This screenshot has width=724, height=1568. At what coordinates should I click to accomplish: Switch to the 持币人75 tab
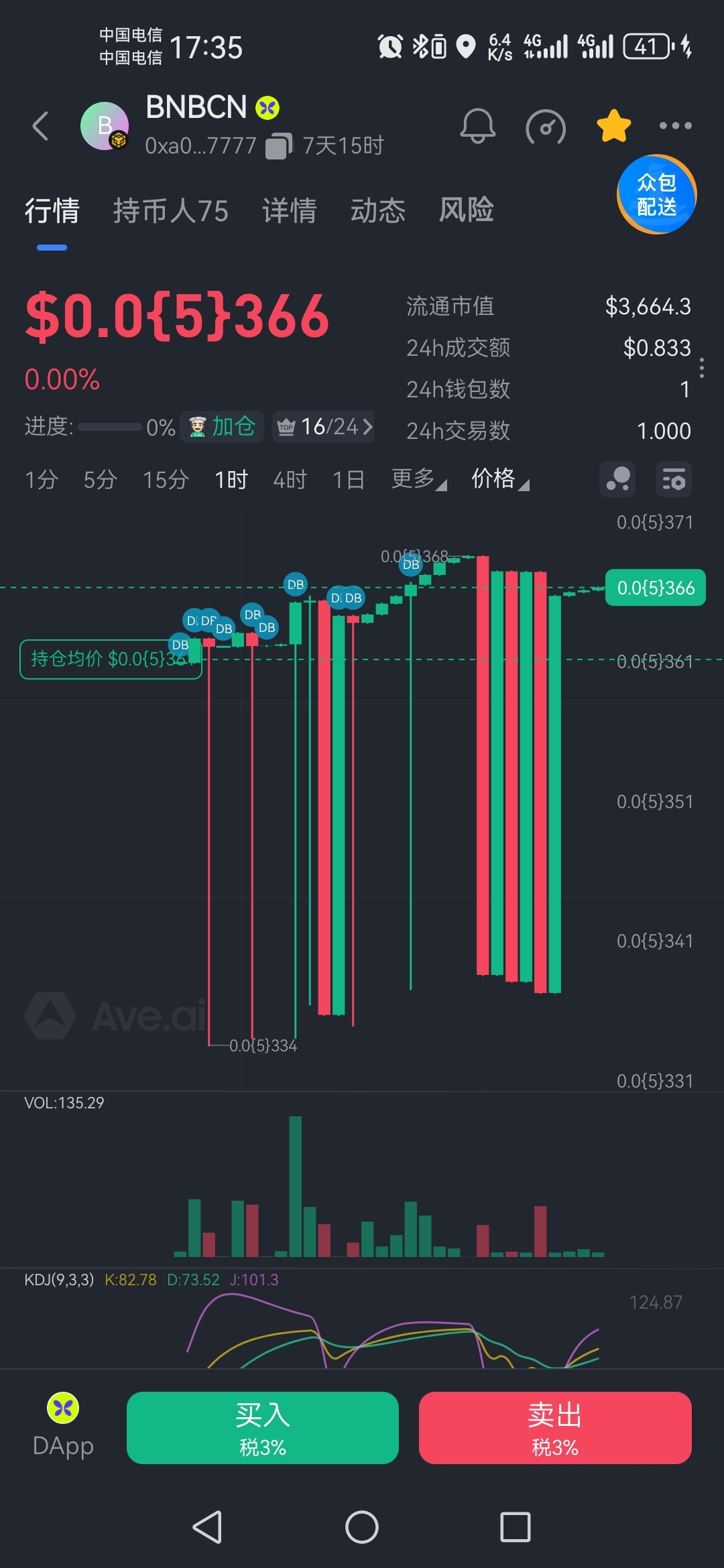point(170,210)
